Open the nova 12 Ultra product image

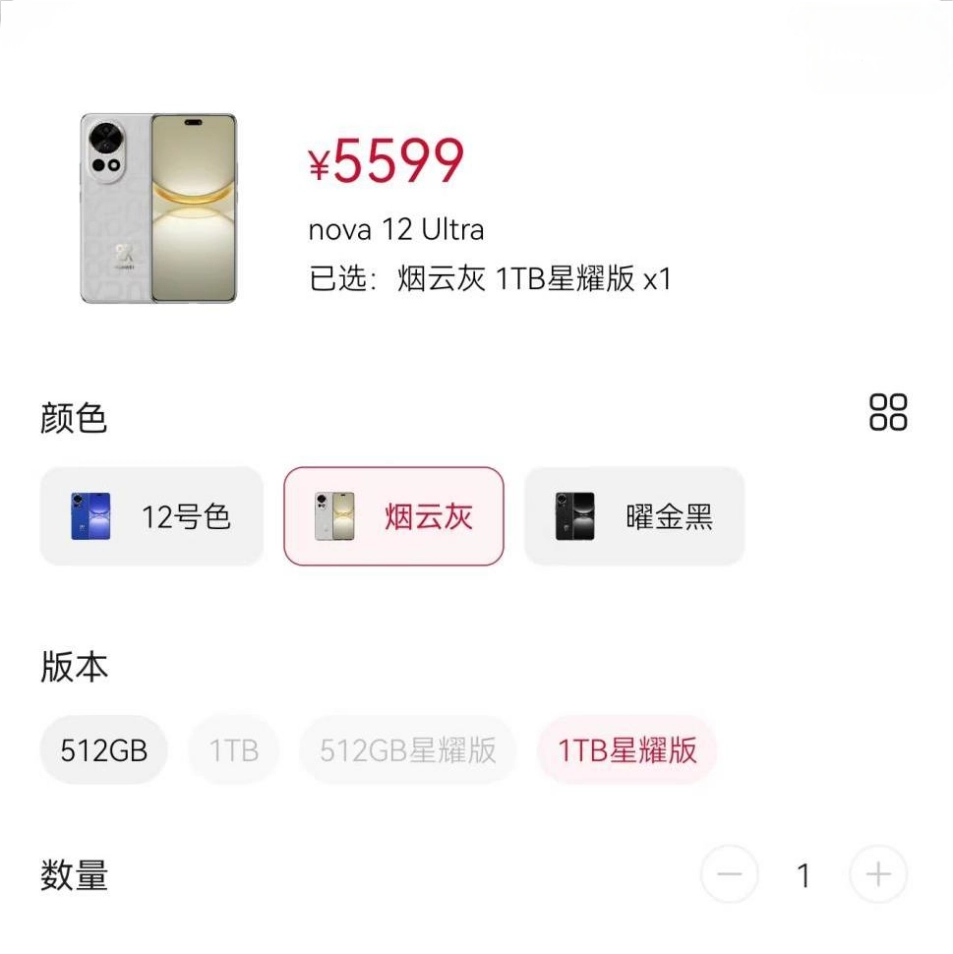click(x=159, y=208)
